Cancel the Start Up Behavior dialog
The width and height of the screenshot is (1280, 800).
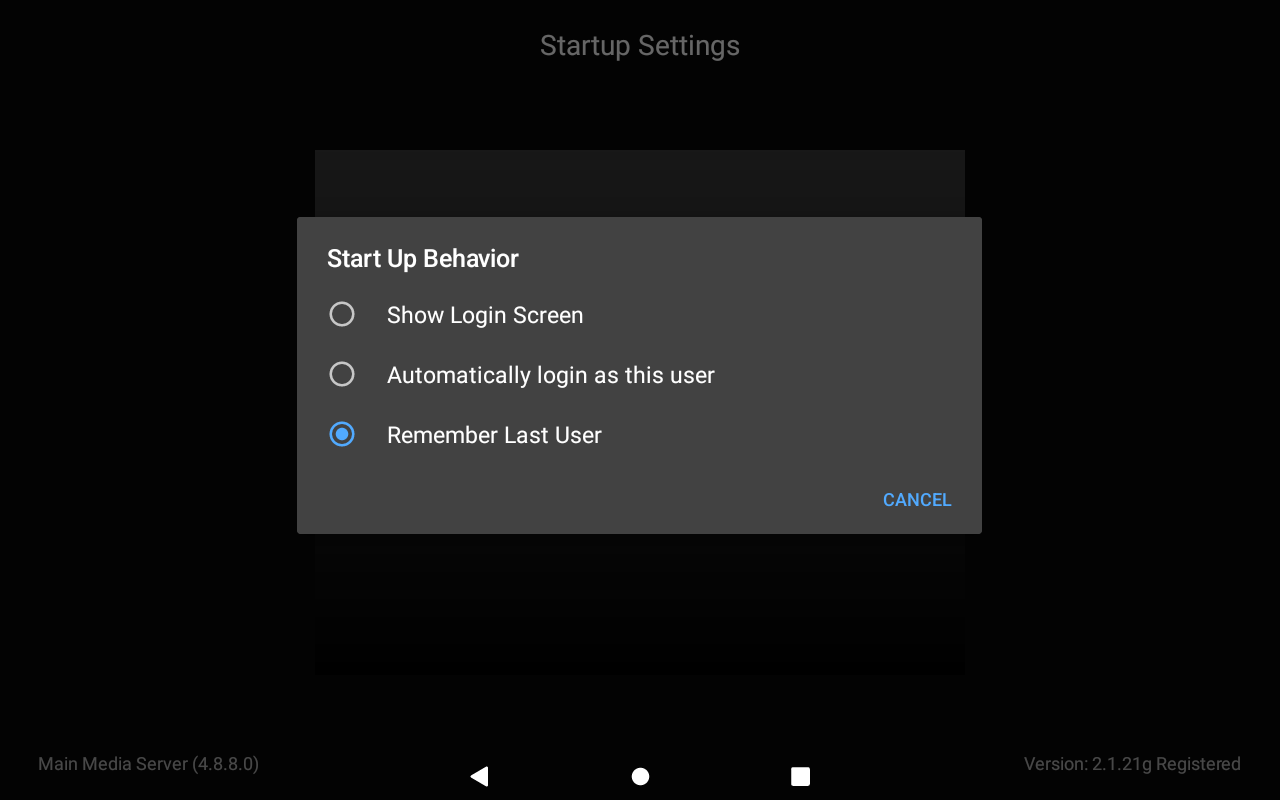[916, 500]
